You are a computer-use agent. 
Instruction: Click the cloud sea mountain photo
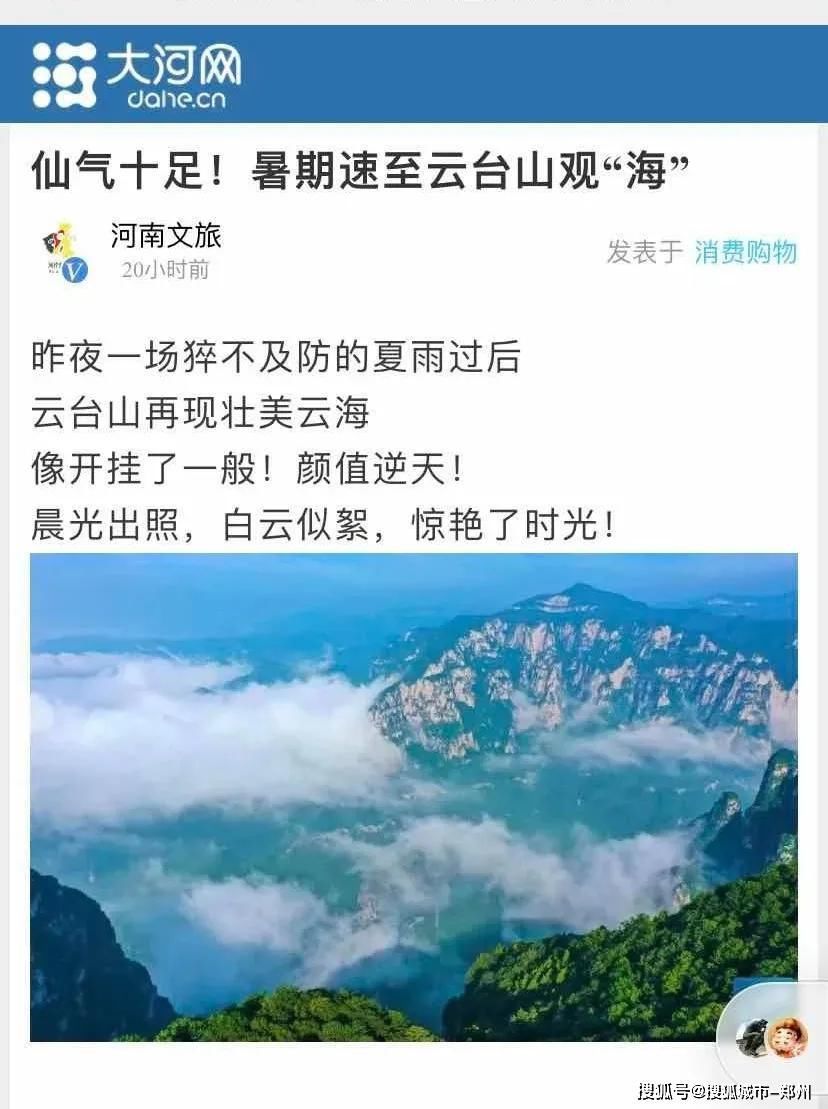coord(414,800)
